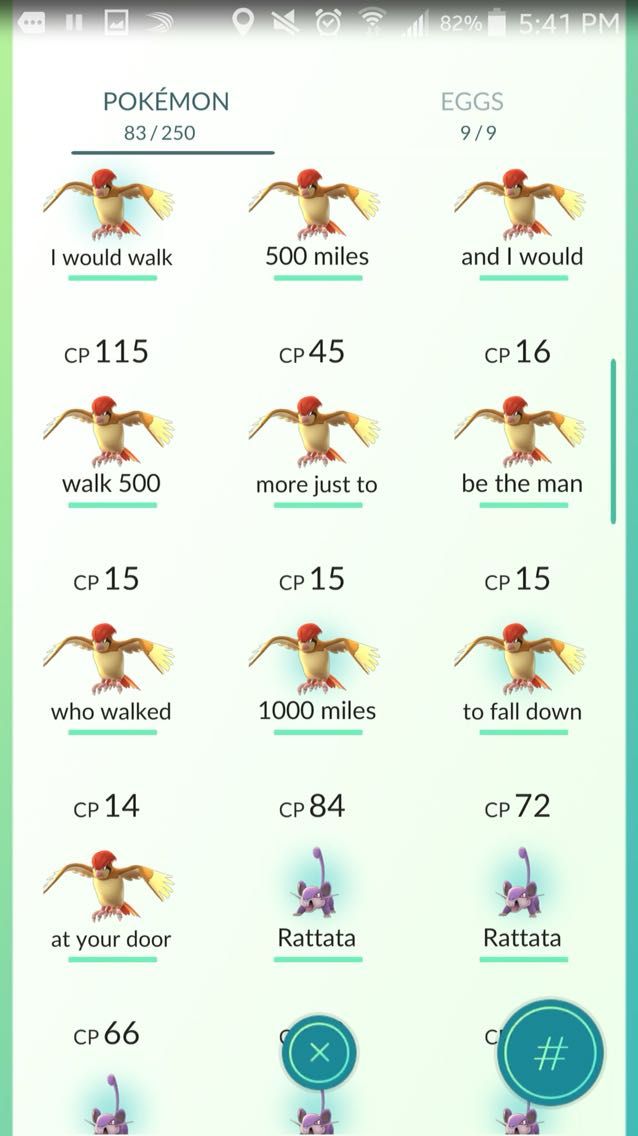
Task: Close the Pokémon list with X button
Action: coord(319,1052)
